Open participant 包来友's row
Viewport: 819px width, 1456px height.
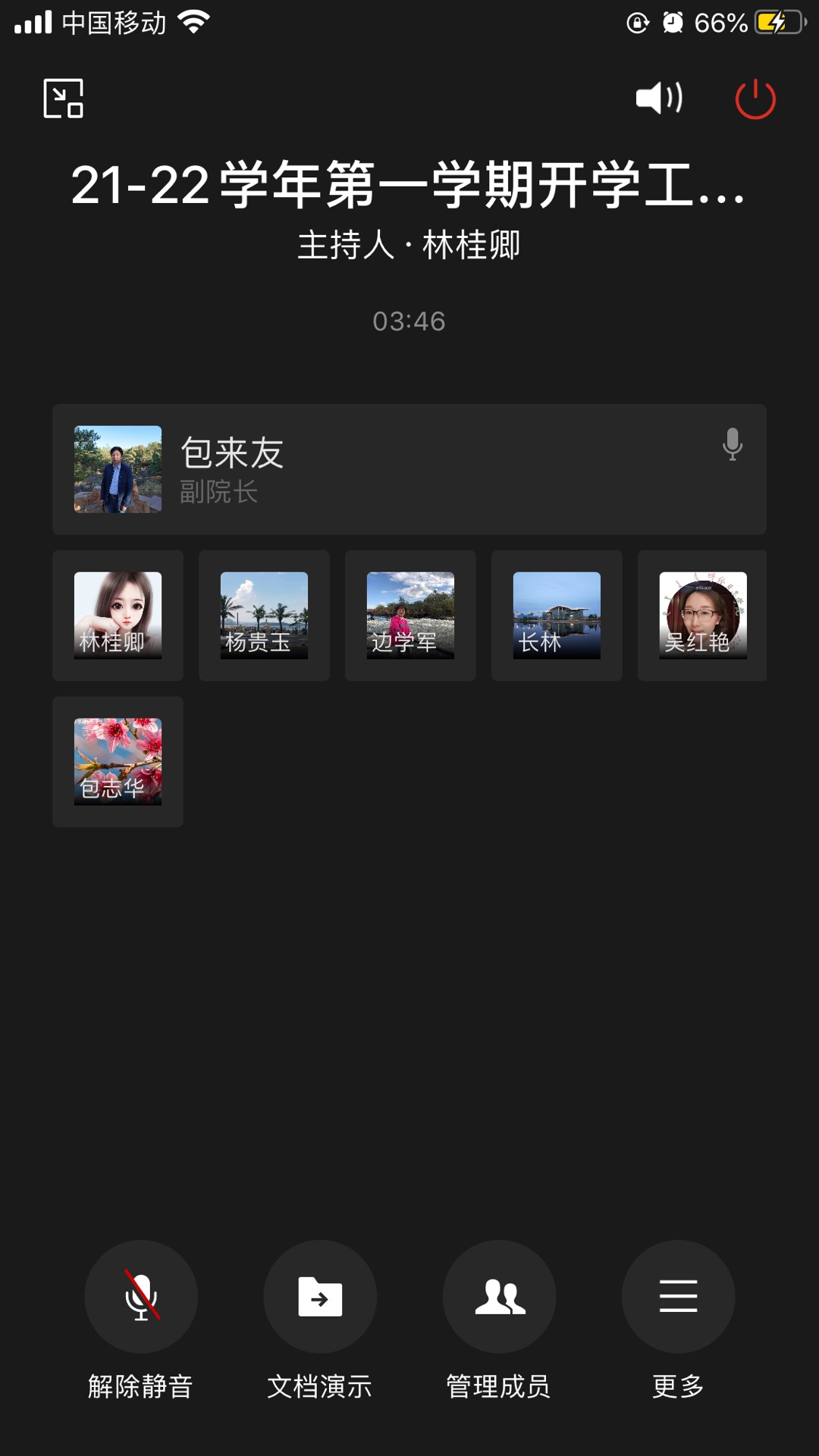(x=409, y=469)
